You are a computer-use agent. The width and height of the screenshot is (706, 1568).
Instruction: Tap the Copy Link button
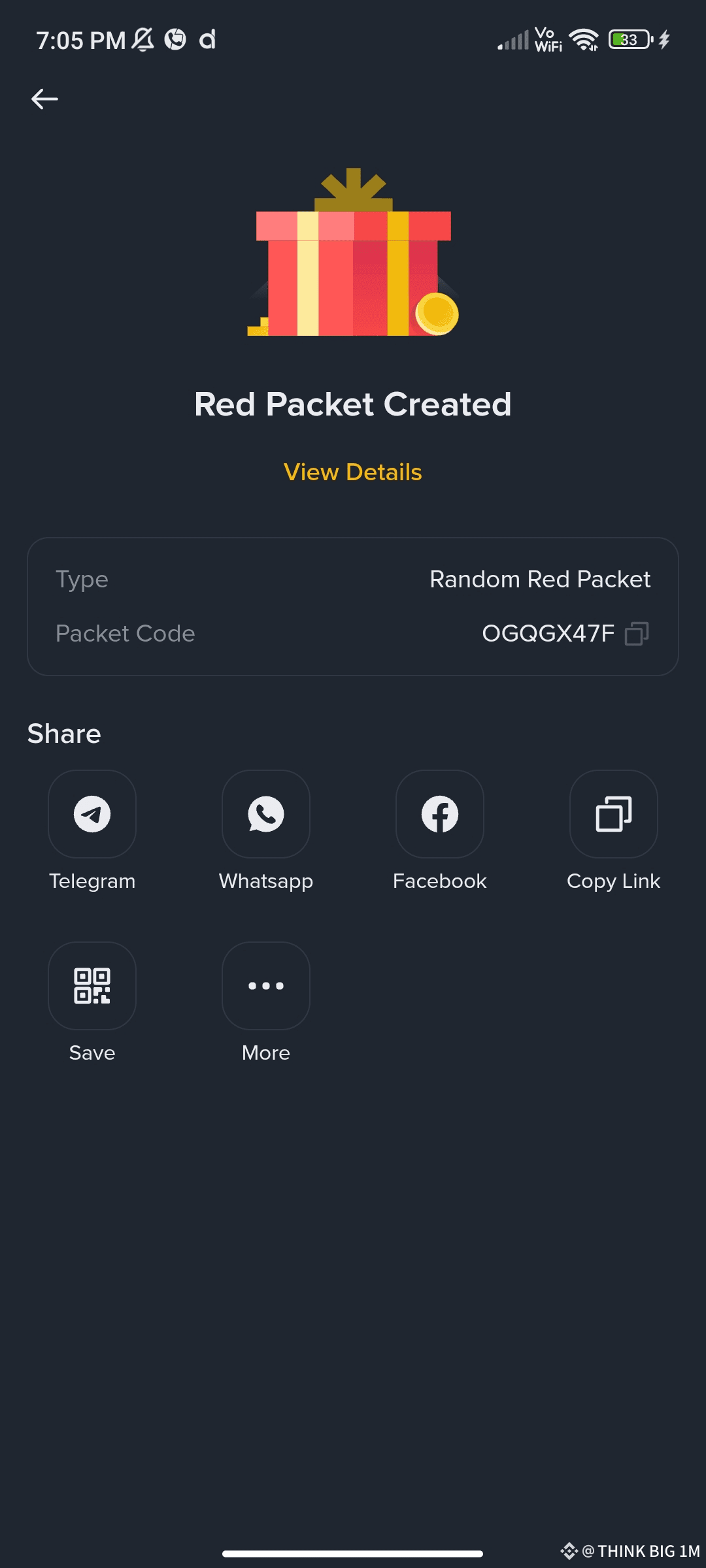pos(613,814)
